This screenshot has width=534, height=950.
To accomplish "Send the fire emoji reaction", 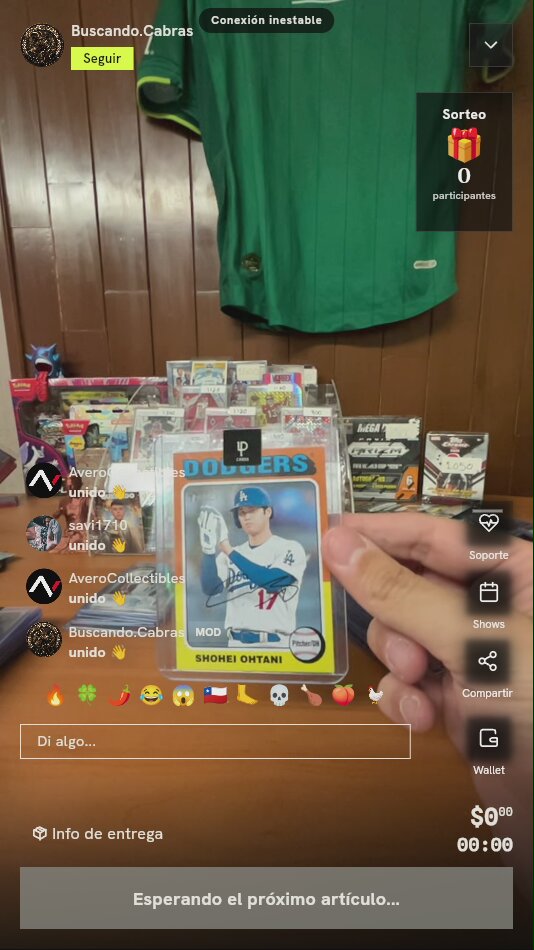I will [x=55, y=695].
